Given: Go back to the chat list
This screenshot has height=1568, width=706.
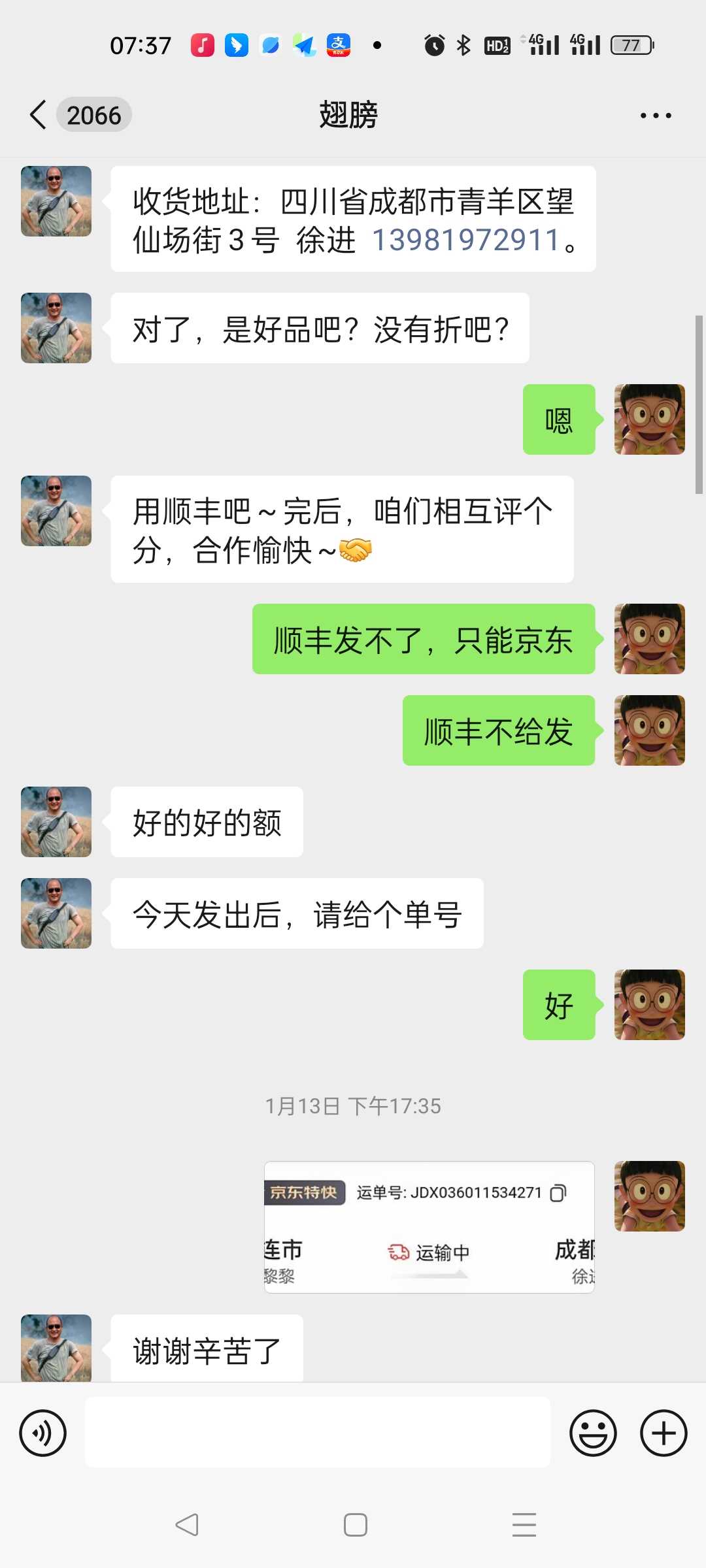Looking at the screenshot, I should (39, 115).
